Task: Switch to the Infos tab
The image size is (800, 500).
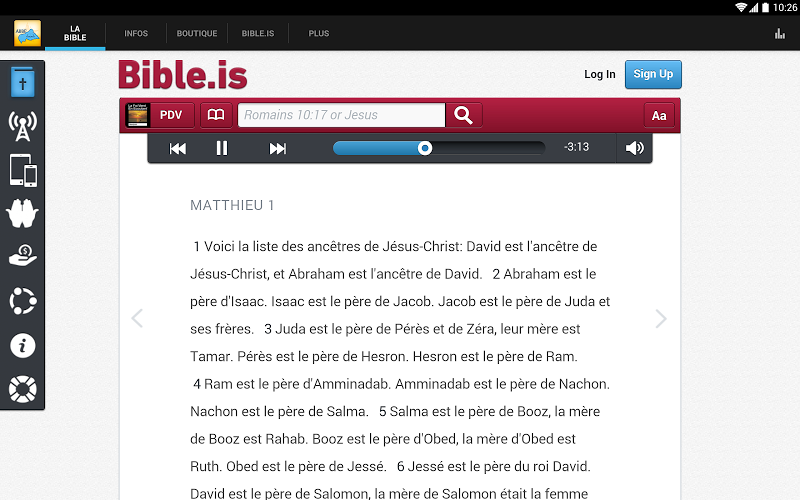Action: 136,33
